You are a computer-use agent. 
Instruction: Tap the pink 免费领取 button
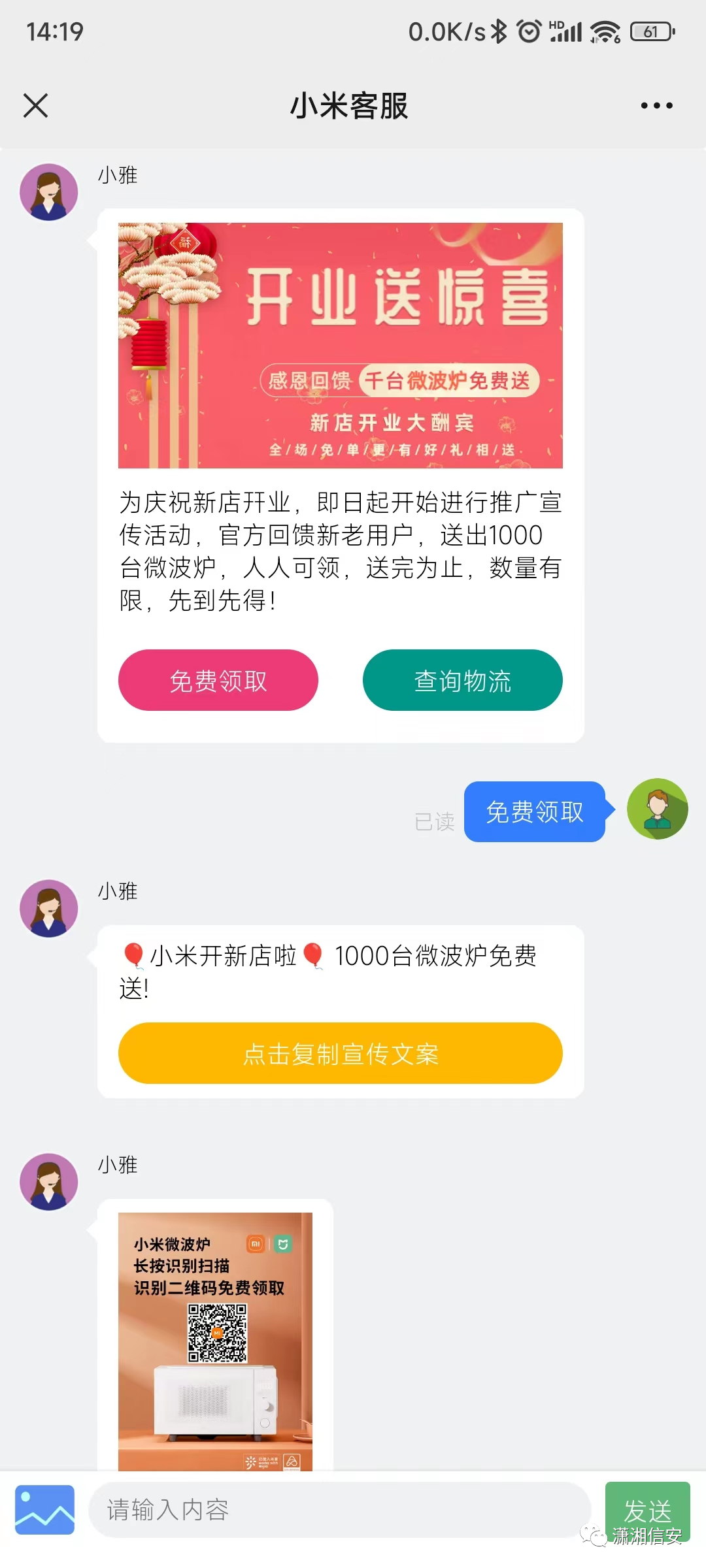[x=218, y=680]
